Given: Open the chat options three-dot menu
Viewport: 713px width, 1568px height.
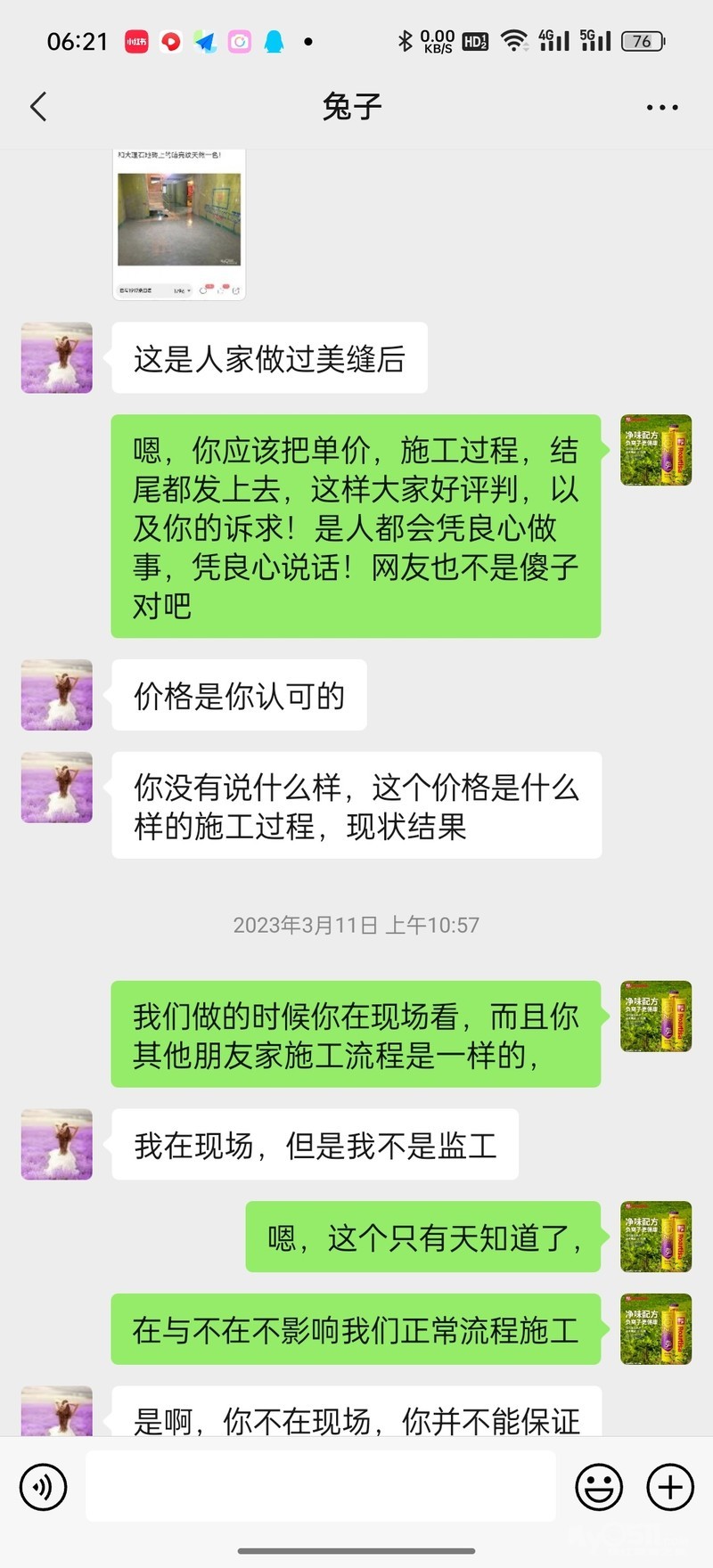Looking at the screenshot, I should [661, 107].
